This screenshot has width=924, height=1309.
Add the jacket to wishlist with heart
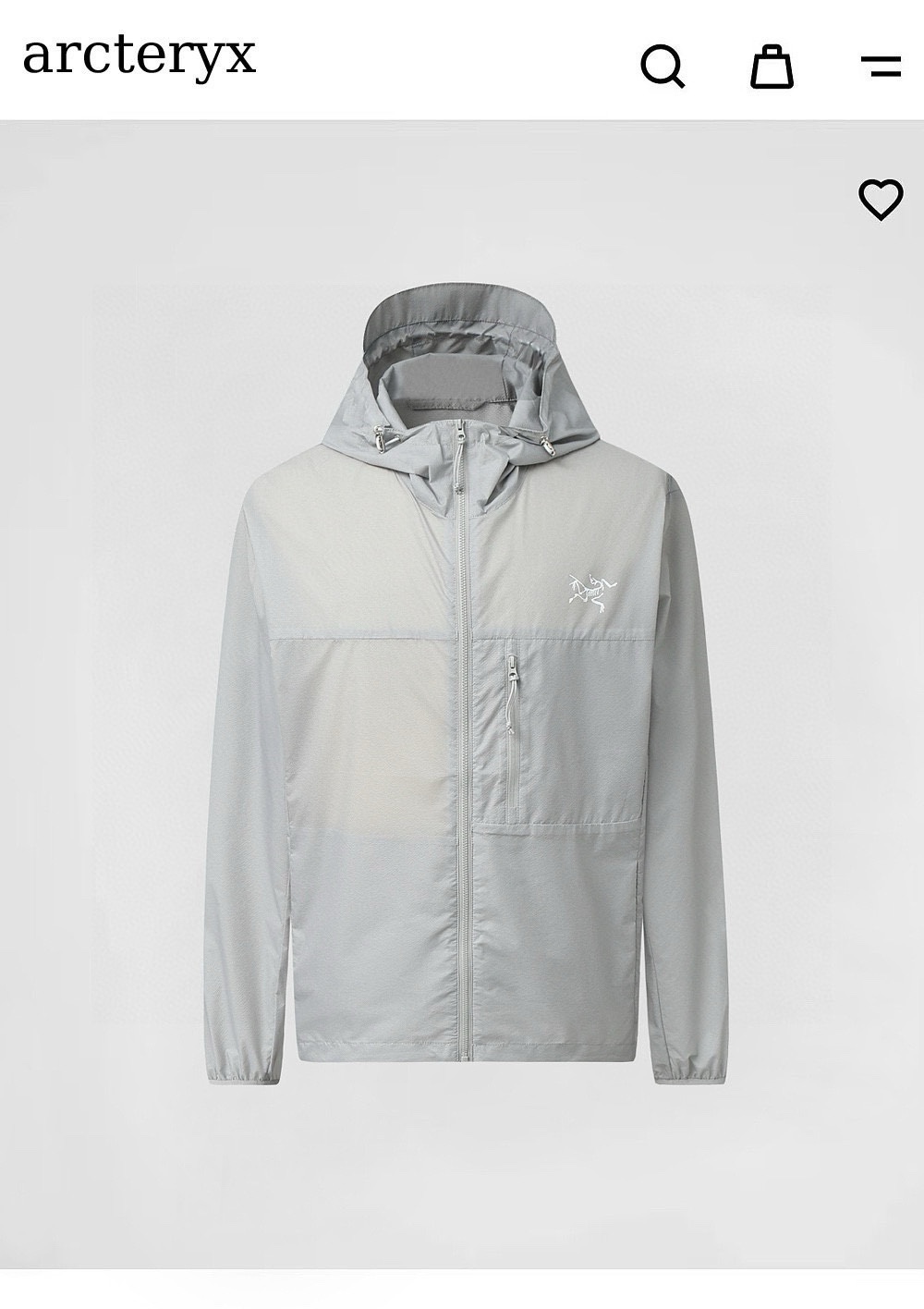coord(881,199)
